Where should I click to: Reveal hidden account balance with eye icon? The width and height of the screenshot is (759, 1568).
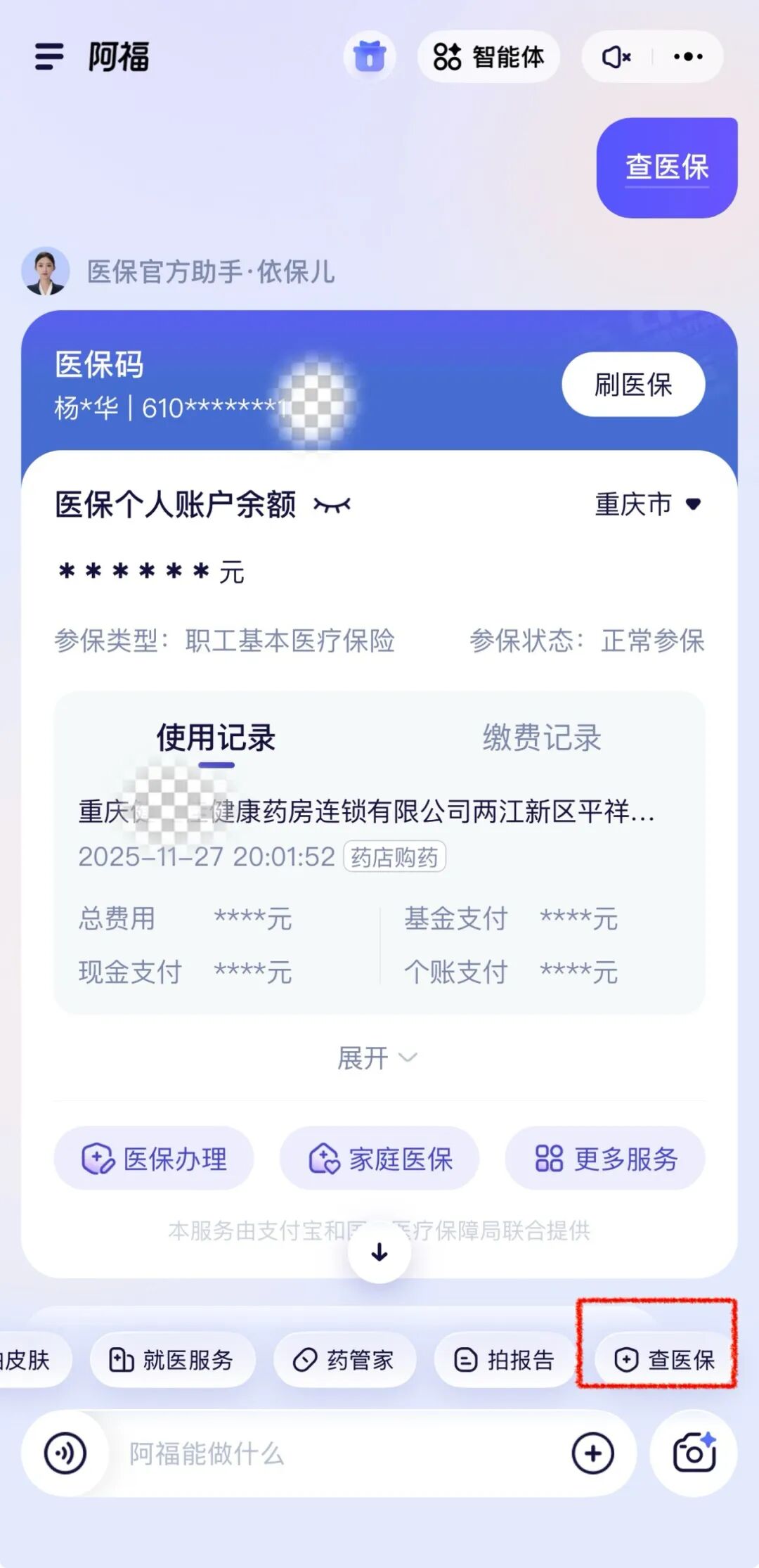pyautogui.click(x=332, y=505)
